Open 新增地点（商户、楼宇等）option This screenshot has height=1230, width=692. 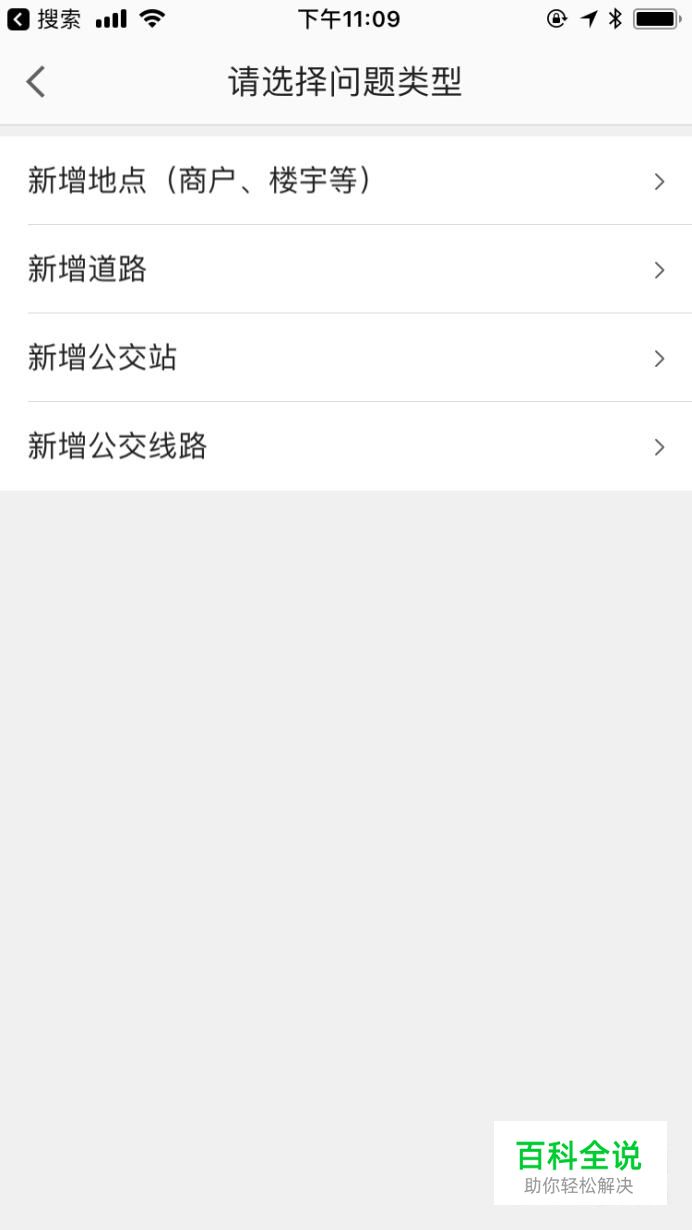pyautogui.click(x=346, y=181)
